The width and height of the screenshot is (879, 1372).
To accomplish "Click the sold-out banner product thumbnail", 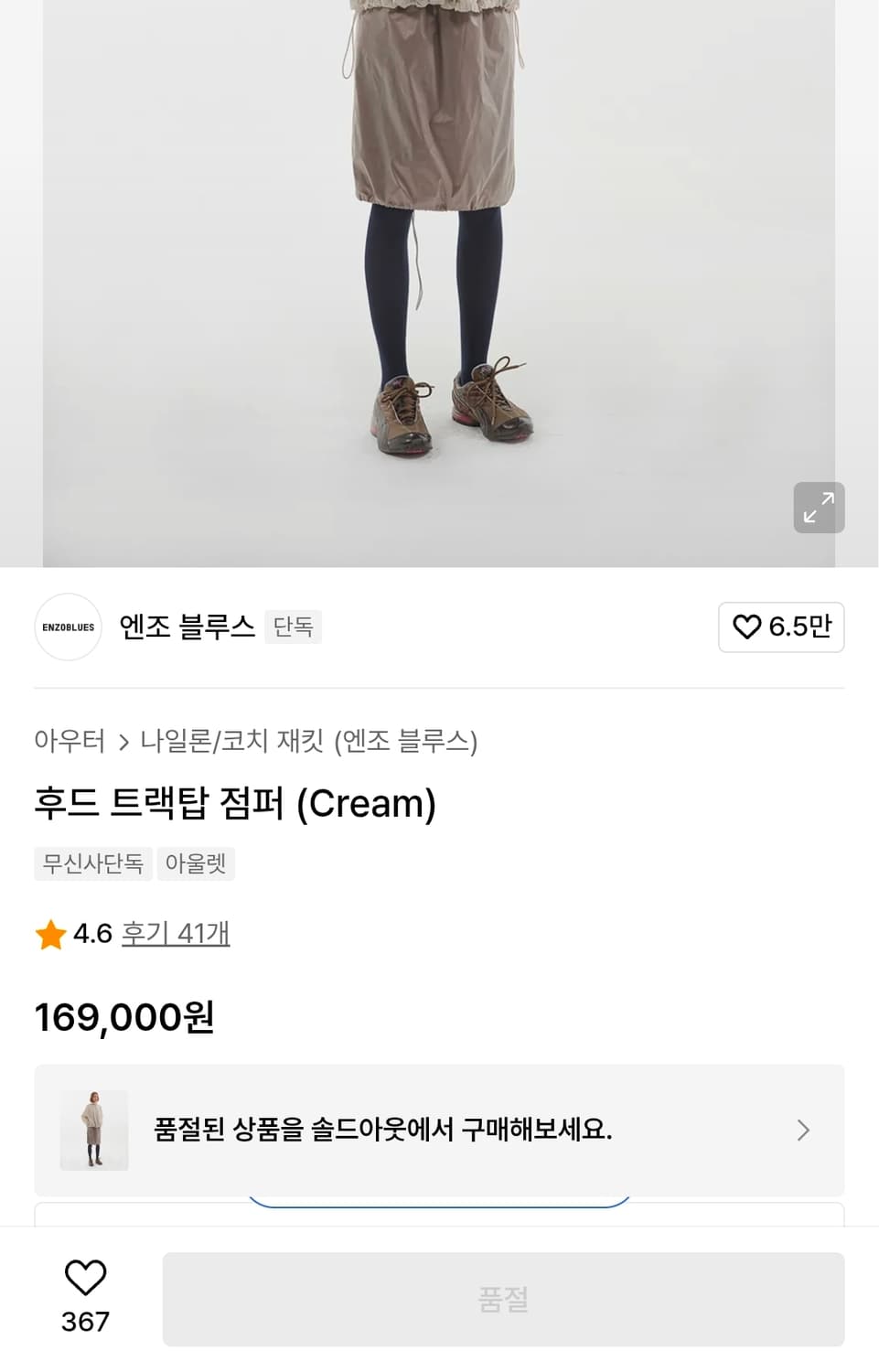I will pos(93,1131).
